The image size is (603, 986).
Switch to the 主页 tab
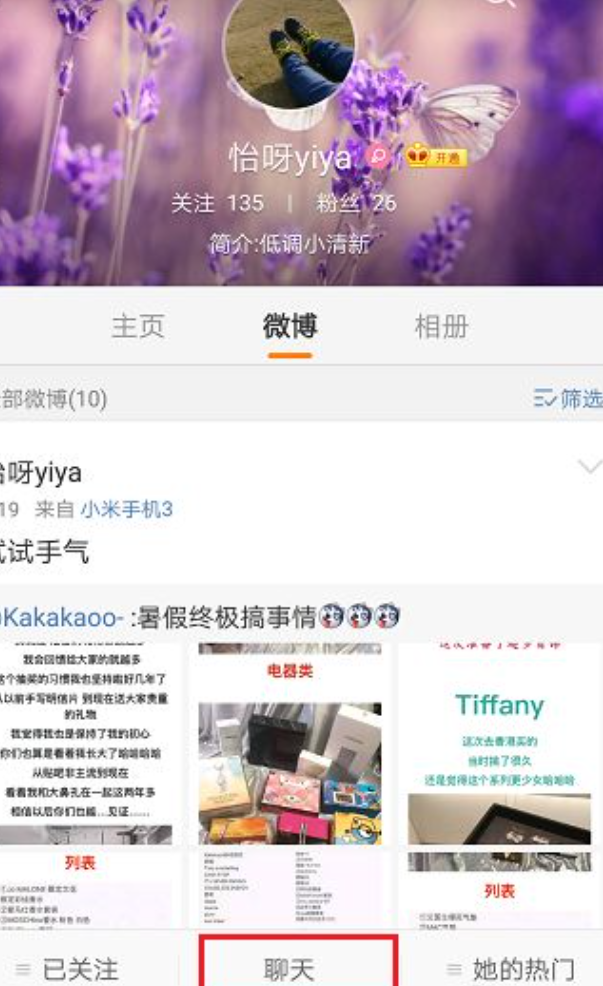pyautogui.click(x=138, y=327)
